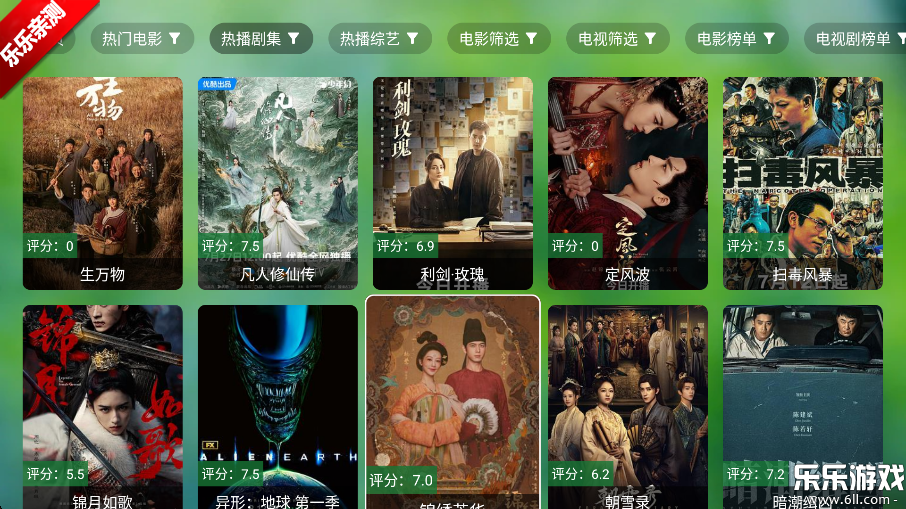The width and height of the screenshot is (906, 509).
Task: Tap the 定风波 poster tile
Action: (628, 183)
